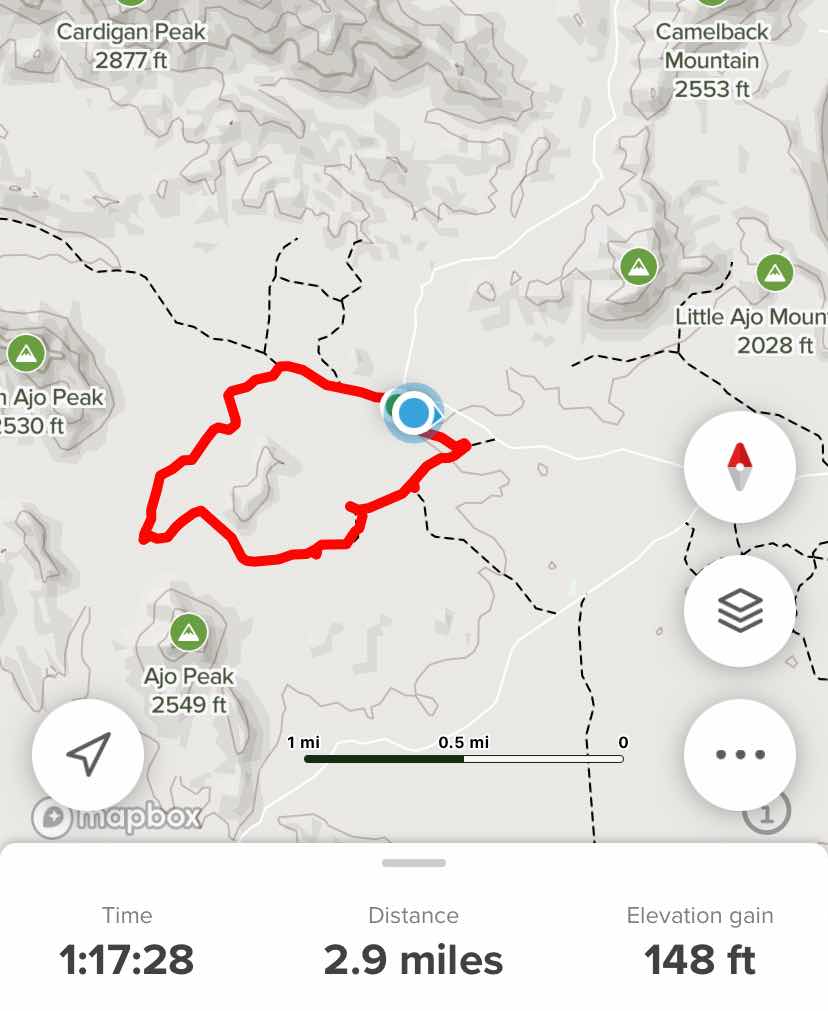Tap the Ajo Peak summit marker

[x=187, y=632]
